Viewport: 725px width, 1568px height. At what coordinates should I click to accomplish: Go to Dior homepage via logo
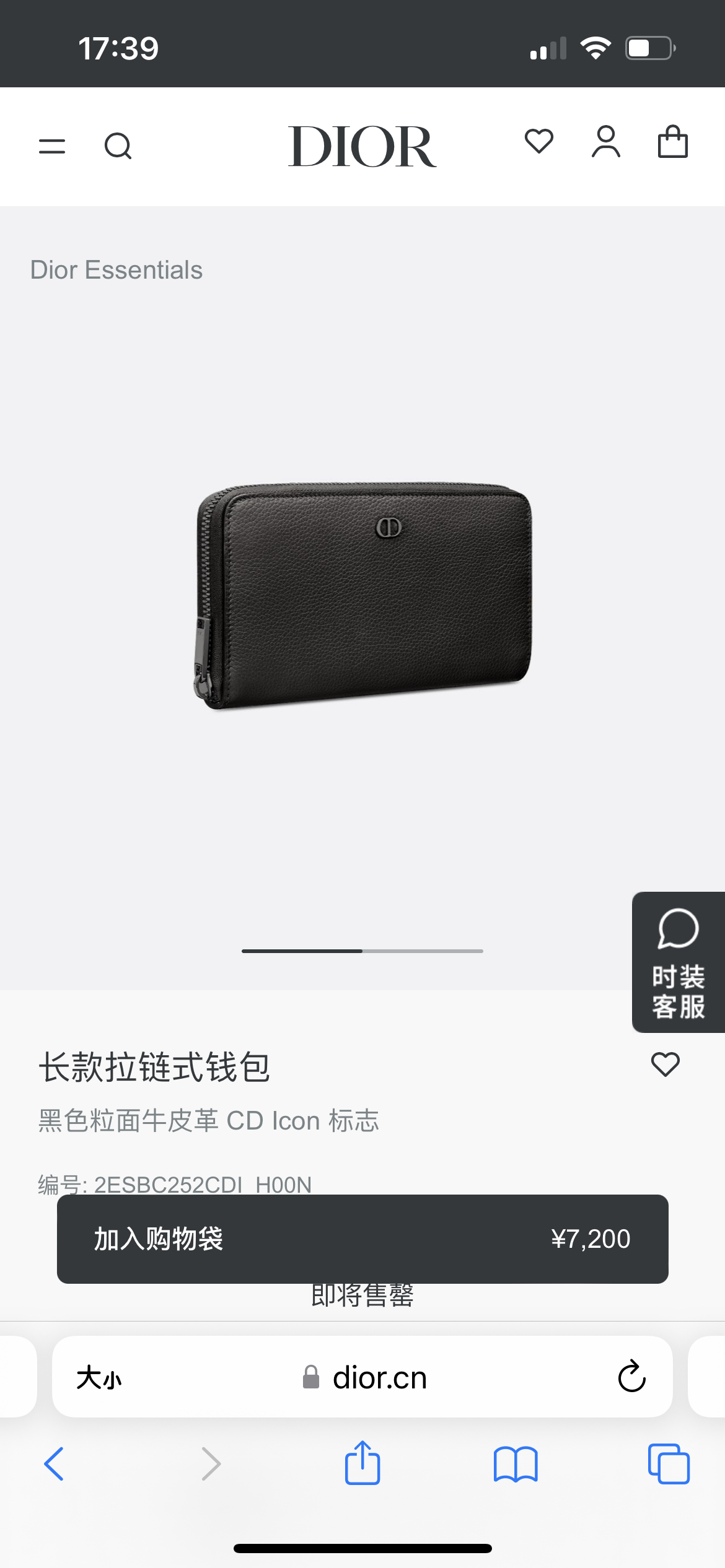coord(362,147)
